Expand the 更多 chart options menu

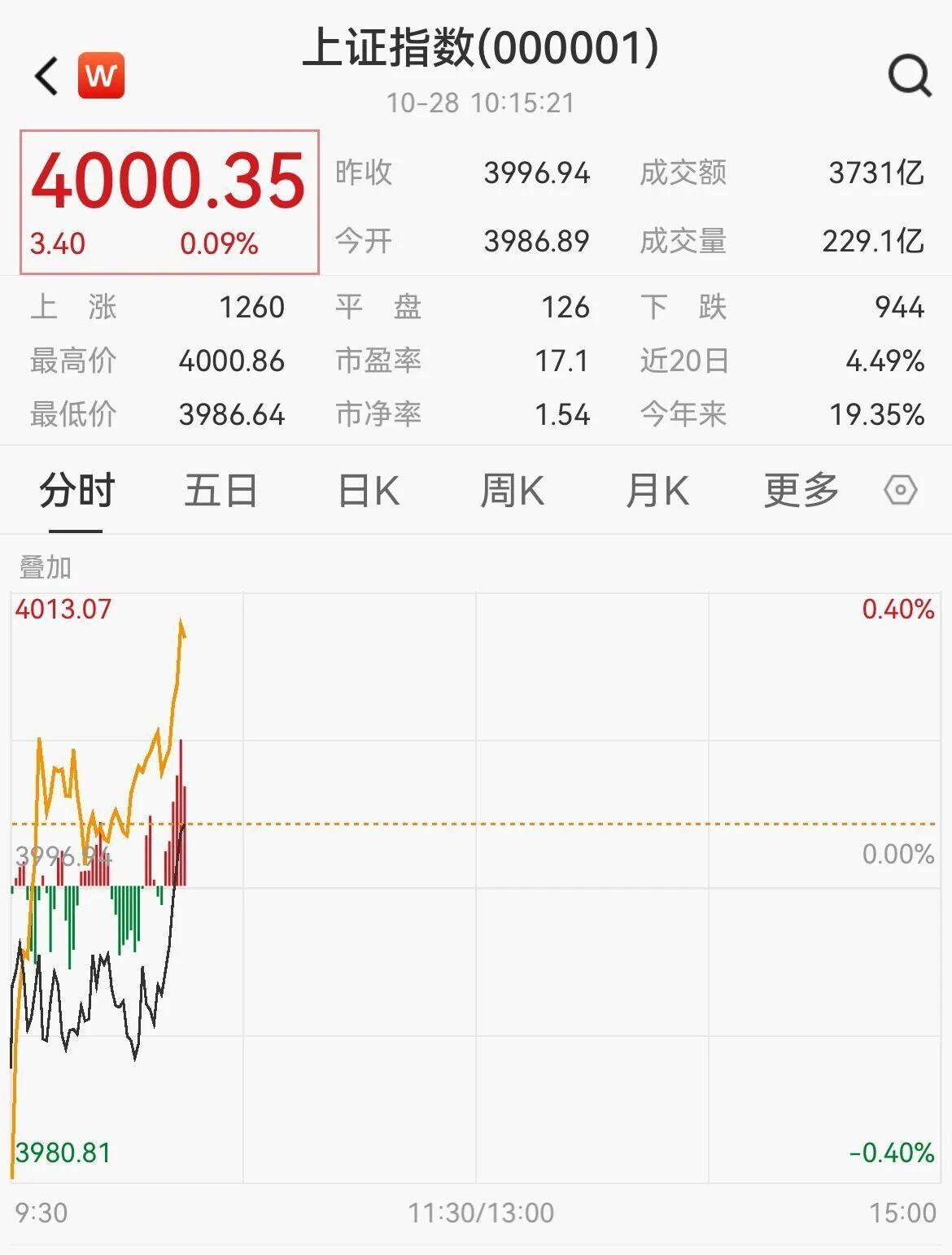tap(801, 490)
